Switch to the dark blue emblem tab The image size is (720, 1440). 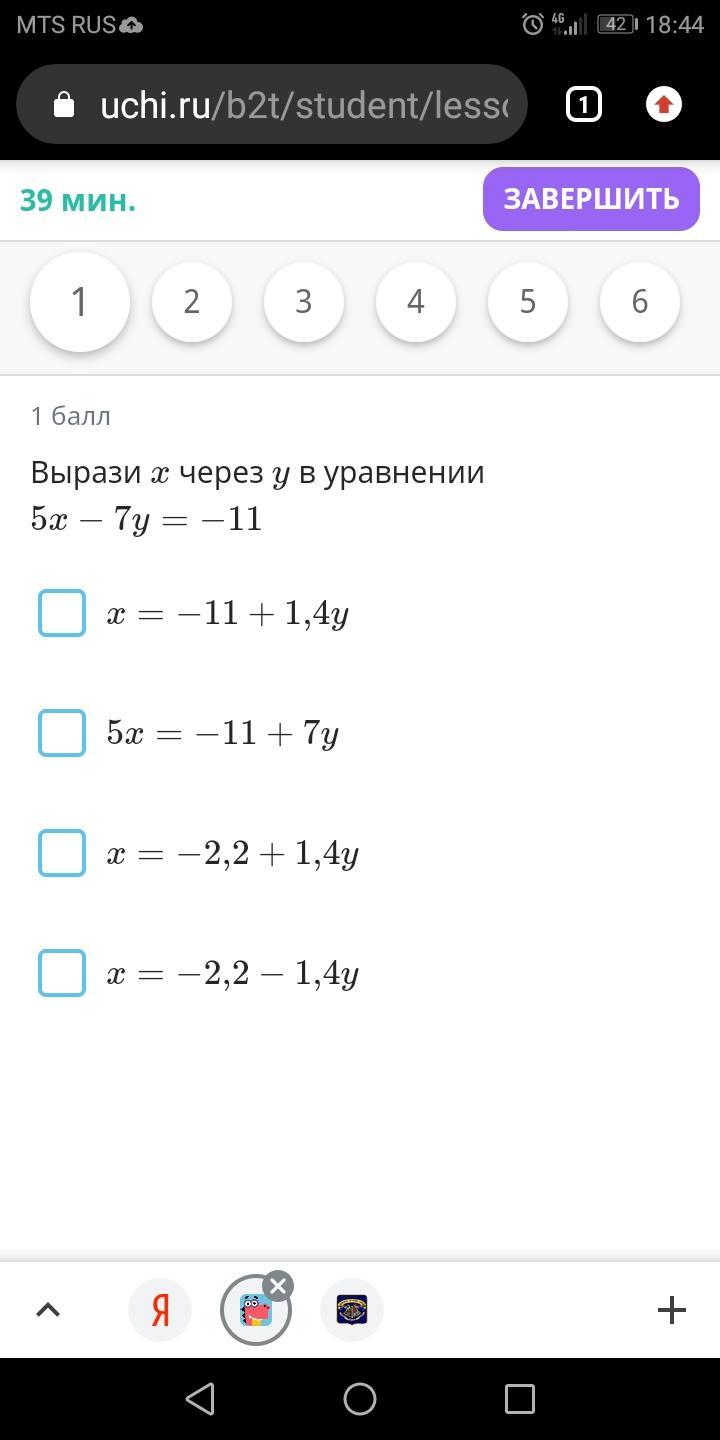coord(352,1310)
